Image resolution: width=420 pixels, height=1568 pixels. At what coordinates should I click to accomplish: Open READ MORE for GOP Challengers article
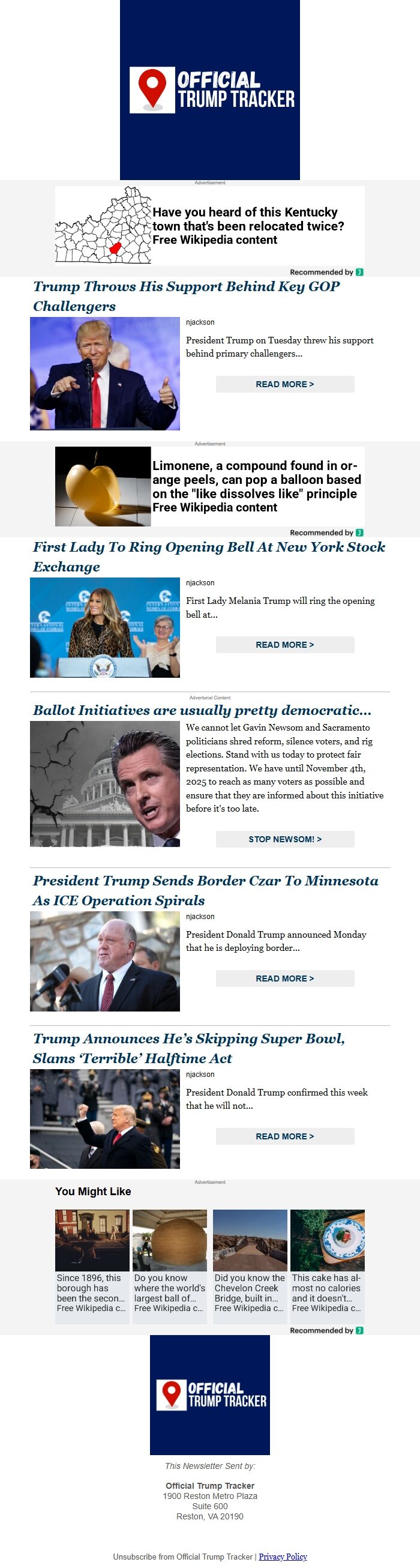point(285,384)
